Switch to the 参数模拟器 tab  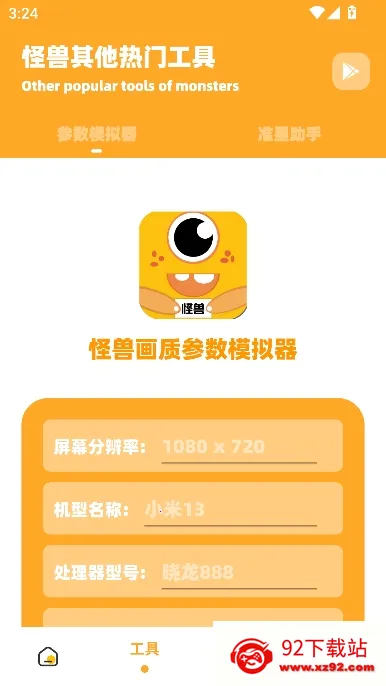(97, 134)
